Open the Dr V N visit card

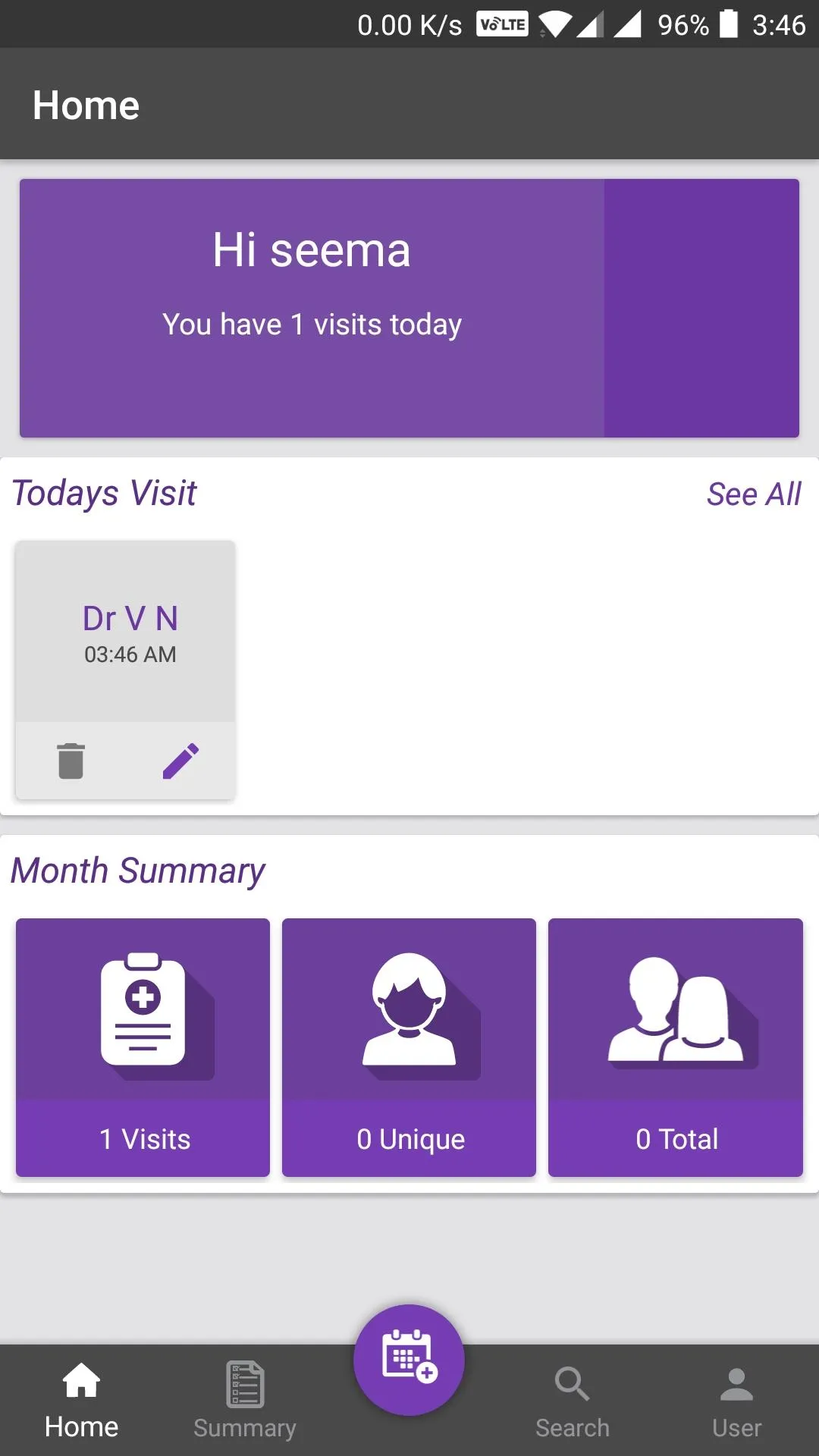click(x=126, y=632)
